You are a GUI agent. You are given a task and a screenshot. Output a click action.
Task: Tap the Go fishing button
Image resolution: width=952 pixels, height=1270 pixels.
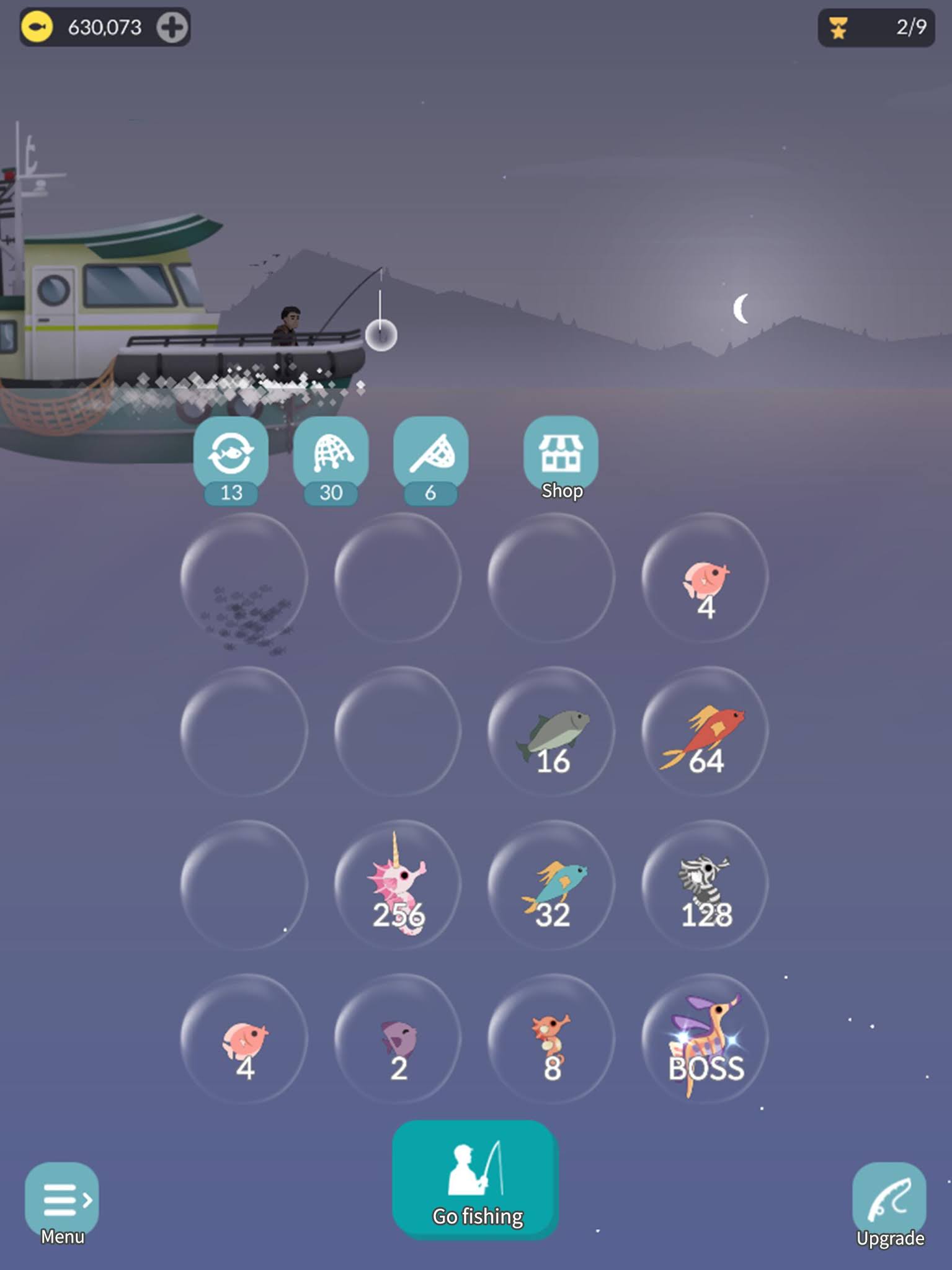(476, 1179)
